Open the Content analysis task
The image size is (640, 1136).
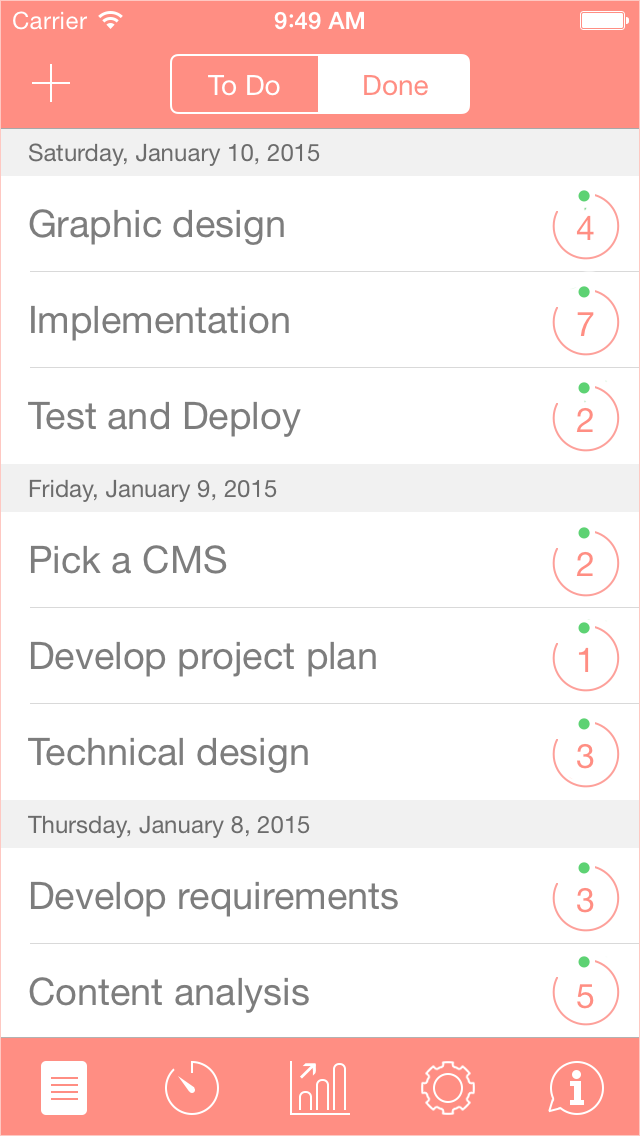(320, 991)
